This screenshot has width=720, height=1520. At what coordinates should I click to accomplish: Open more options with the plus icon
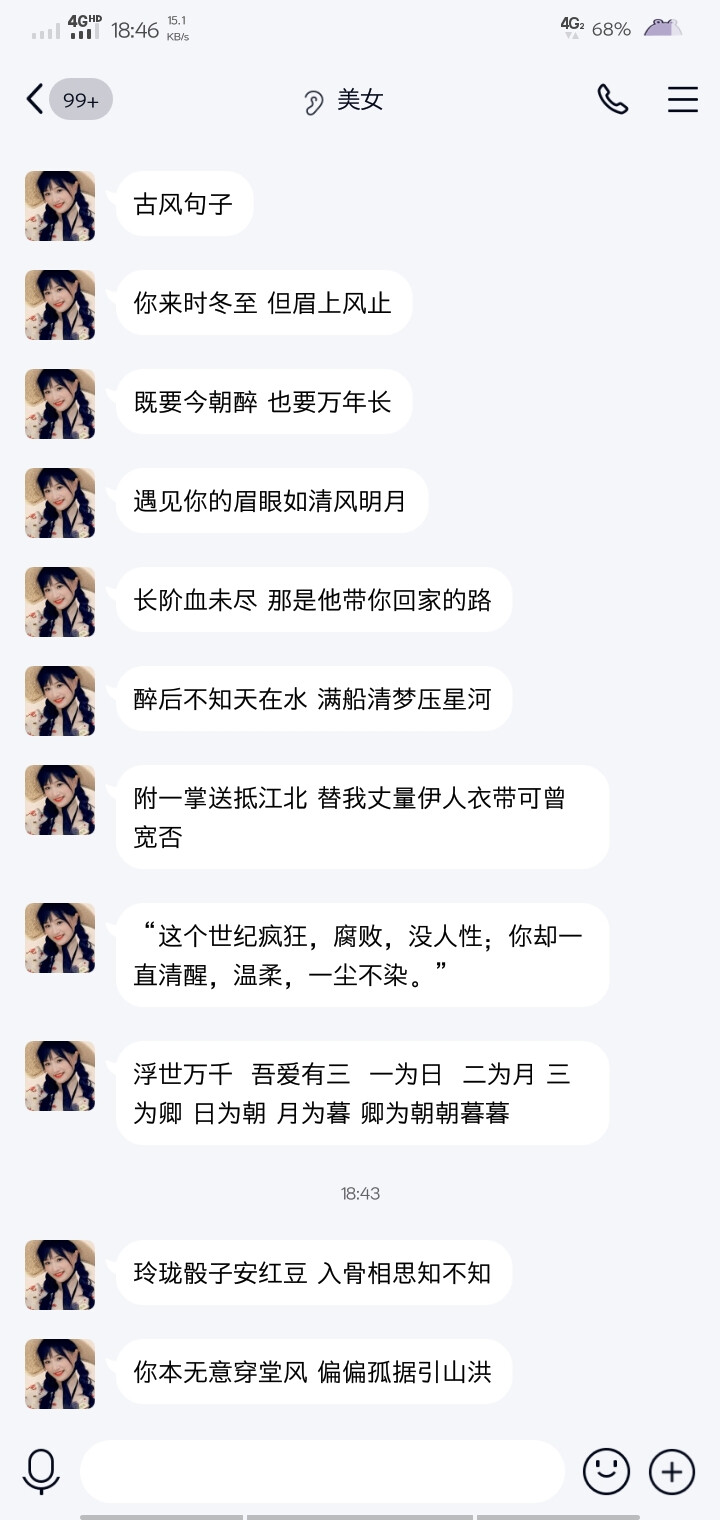[x=671, y=1470]
